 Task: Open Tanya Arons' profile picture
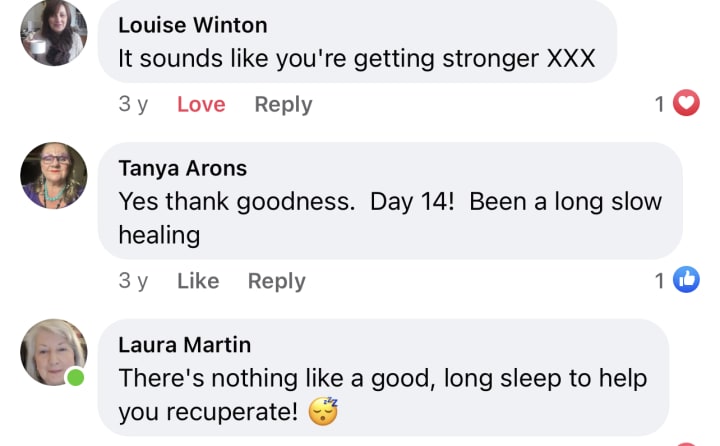click(54, 176)
